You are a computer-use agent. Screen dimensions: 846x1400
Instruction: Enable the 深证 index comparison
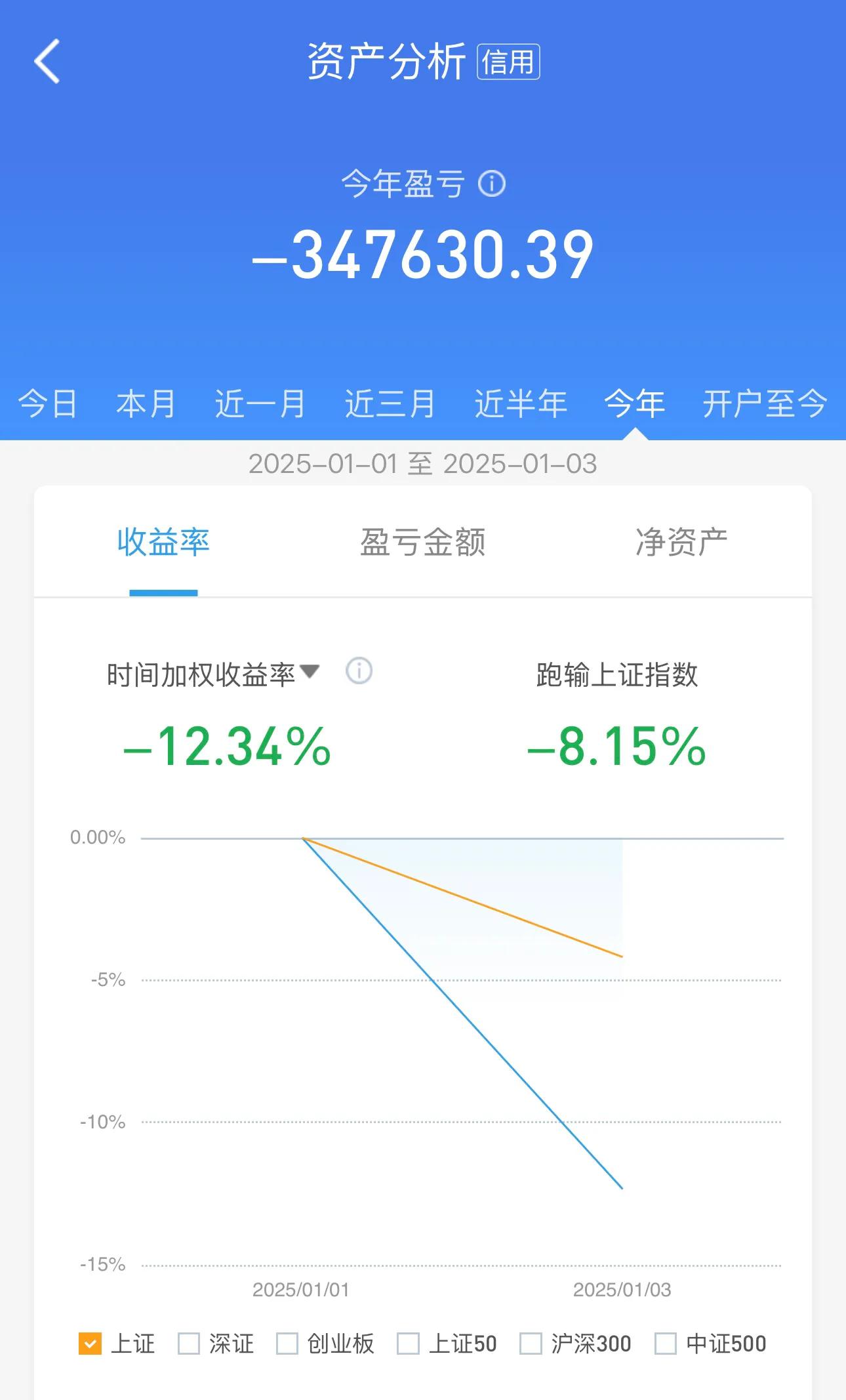click(188, 1344)
